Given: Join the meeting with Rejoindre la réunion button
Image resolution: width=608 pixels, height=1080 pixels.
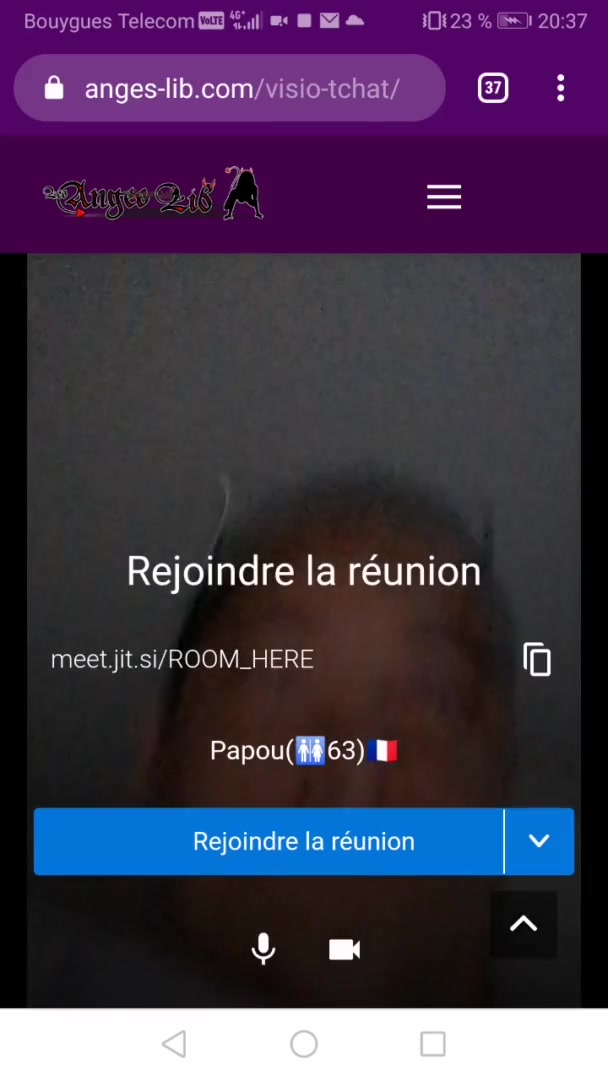Looking at the screenshot, I should [x=269, y=842].
